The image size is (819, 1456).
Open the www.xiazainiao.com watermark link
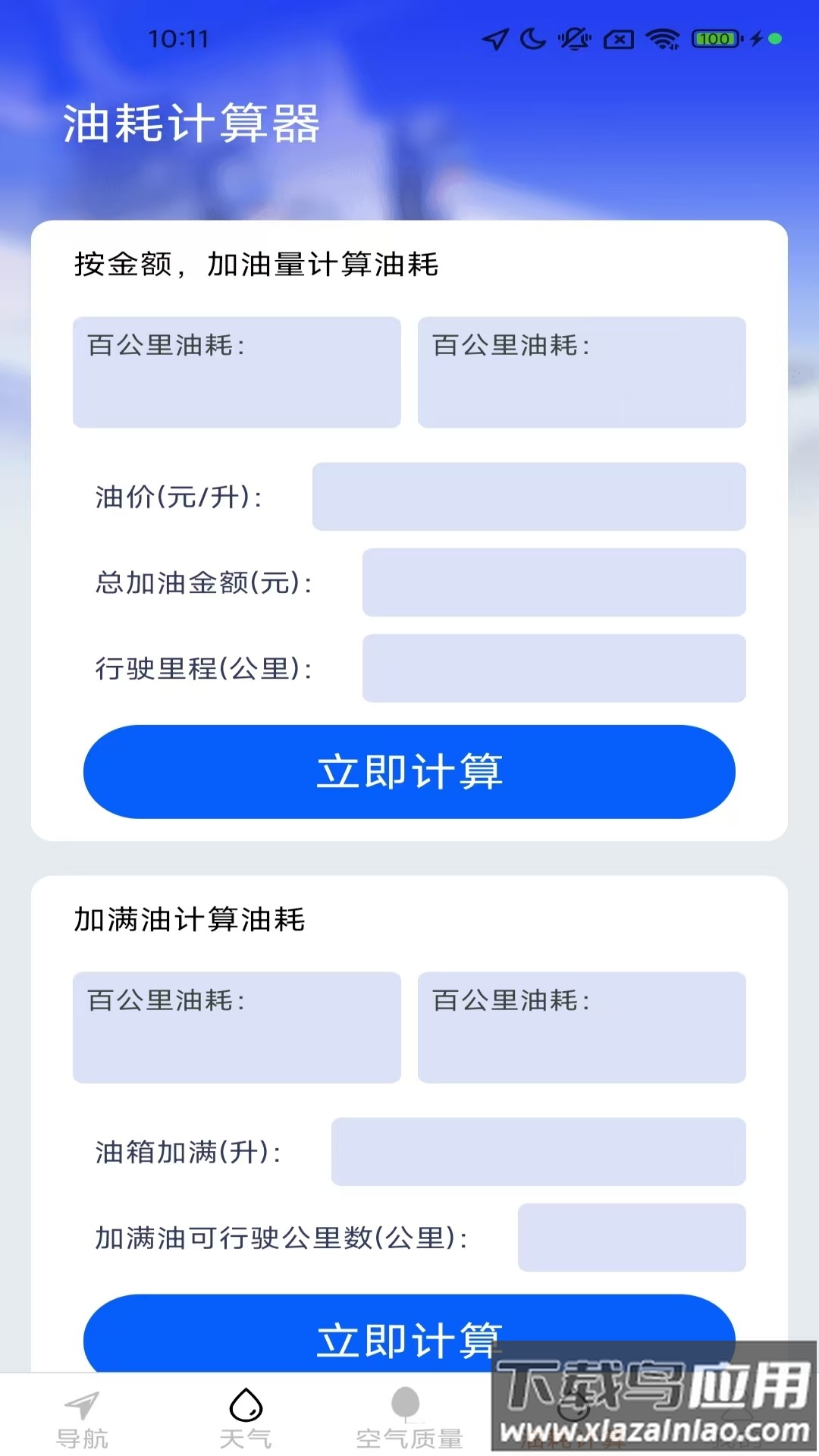pos(652,1429)
